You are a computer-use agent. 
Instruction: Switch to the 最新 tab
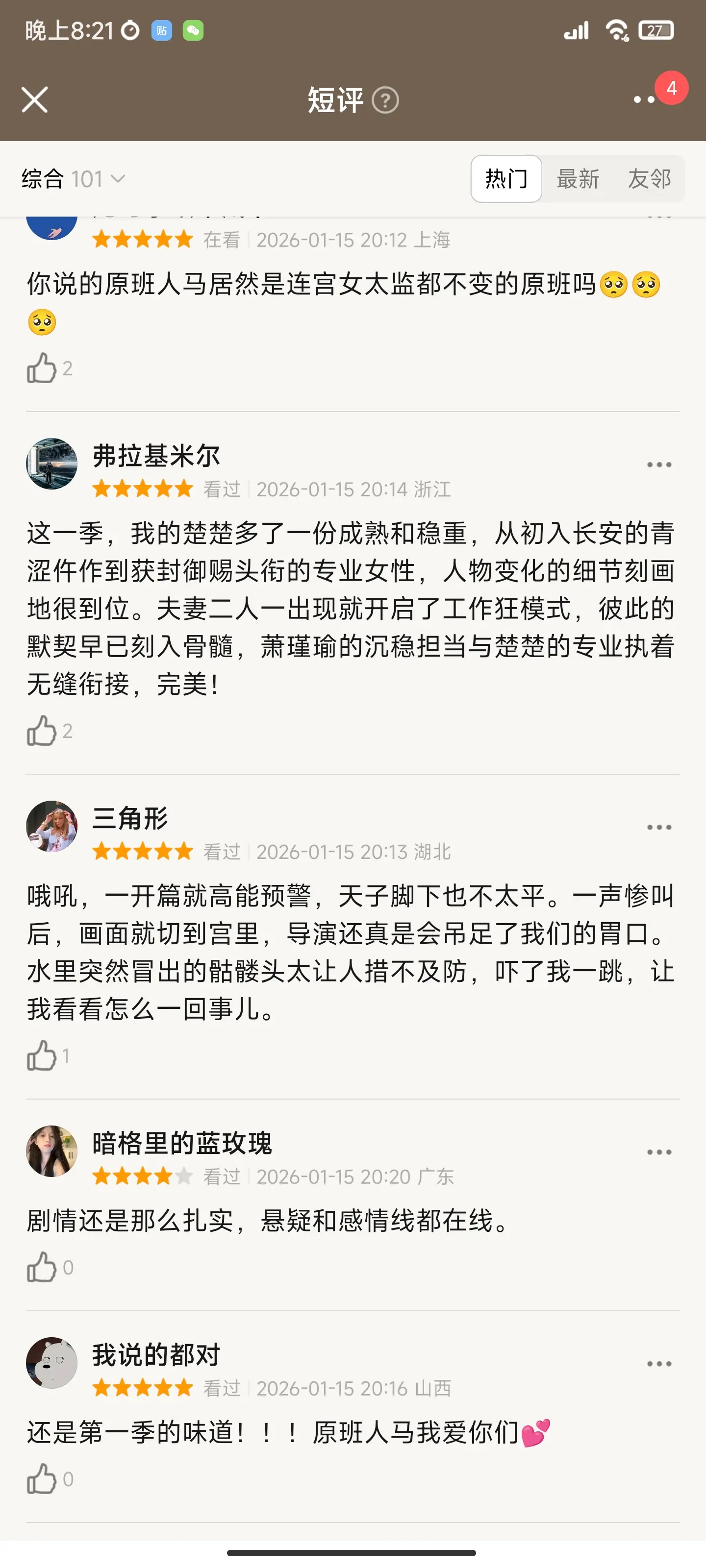click(x=578, y=179)
